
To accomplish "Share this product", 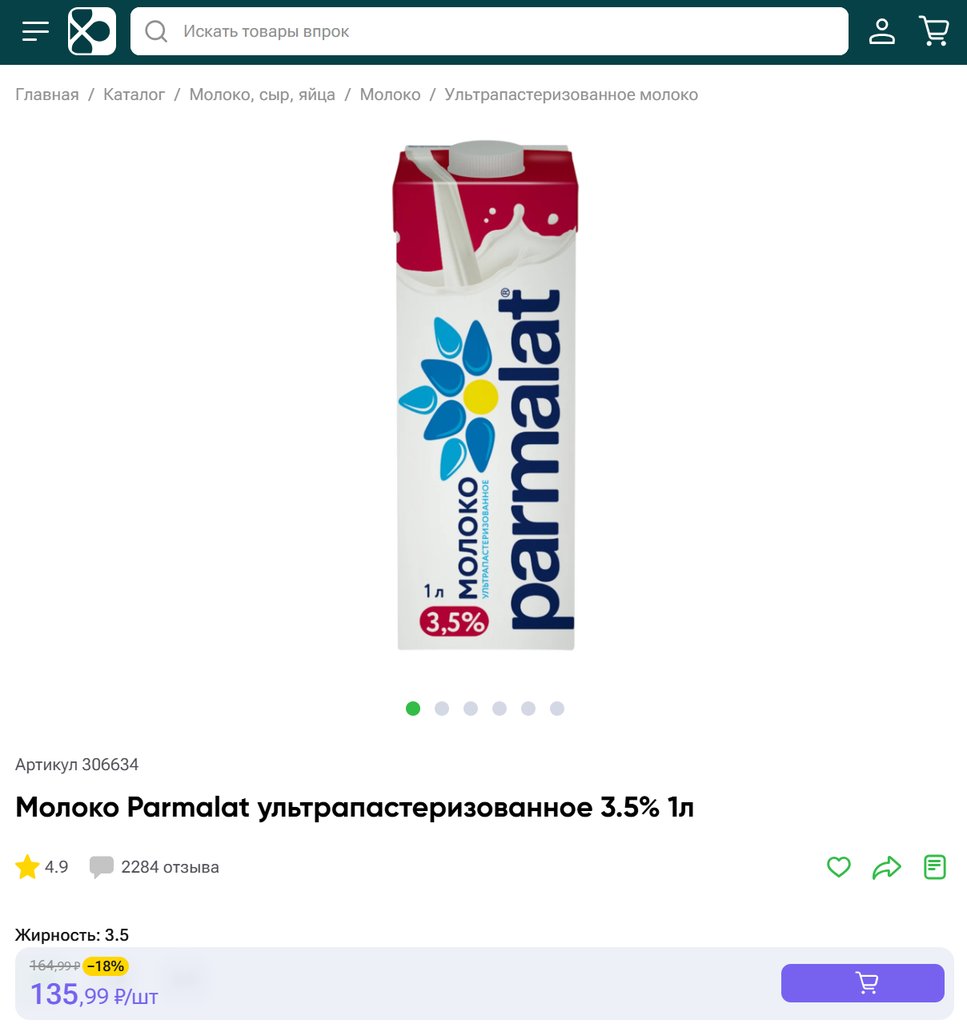I will pos(887,867).
